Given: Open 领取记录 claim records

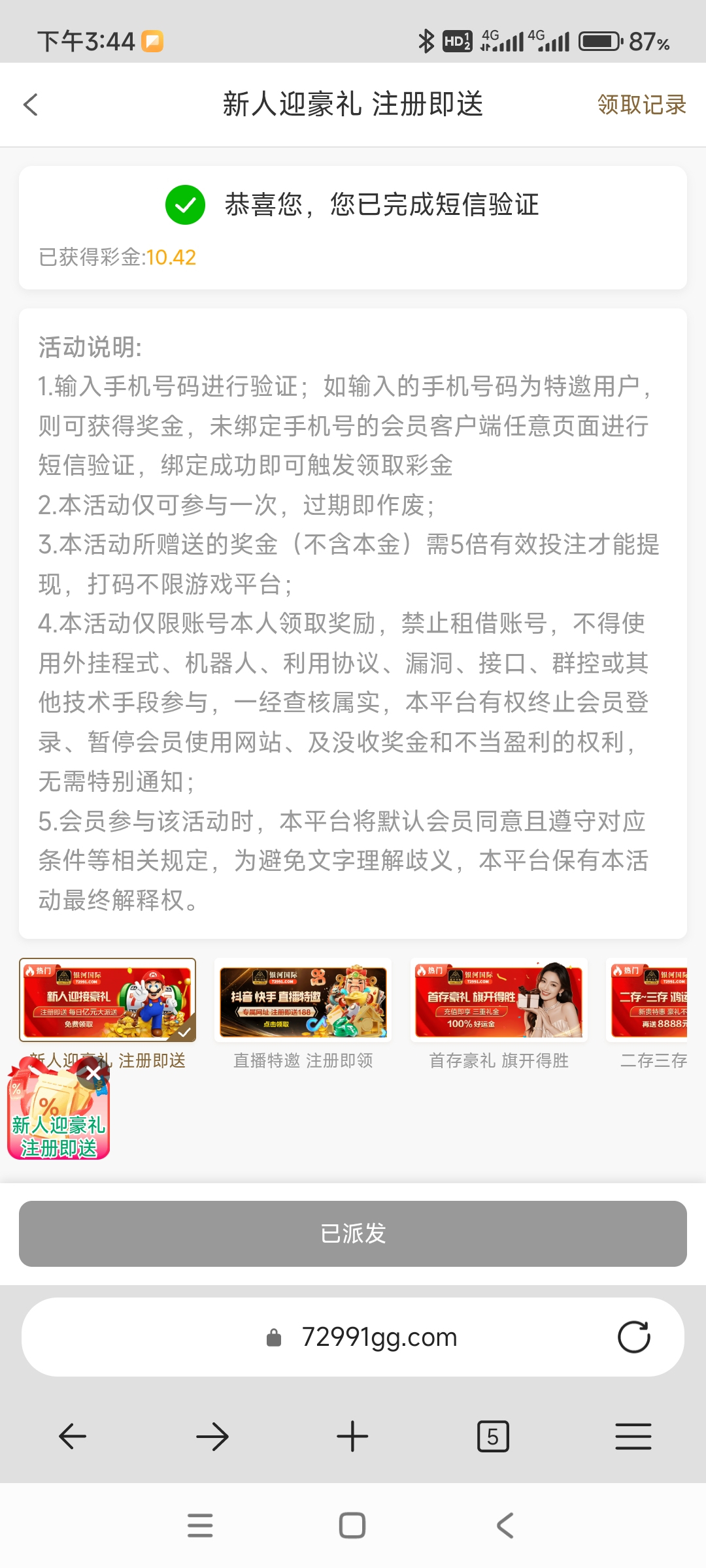Looking at the screenshot, I should (641, 105).
